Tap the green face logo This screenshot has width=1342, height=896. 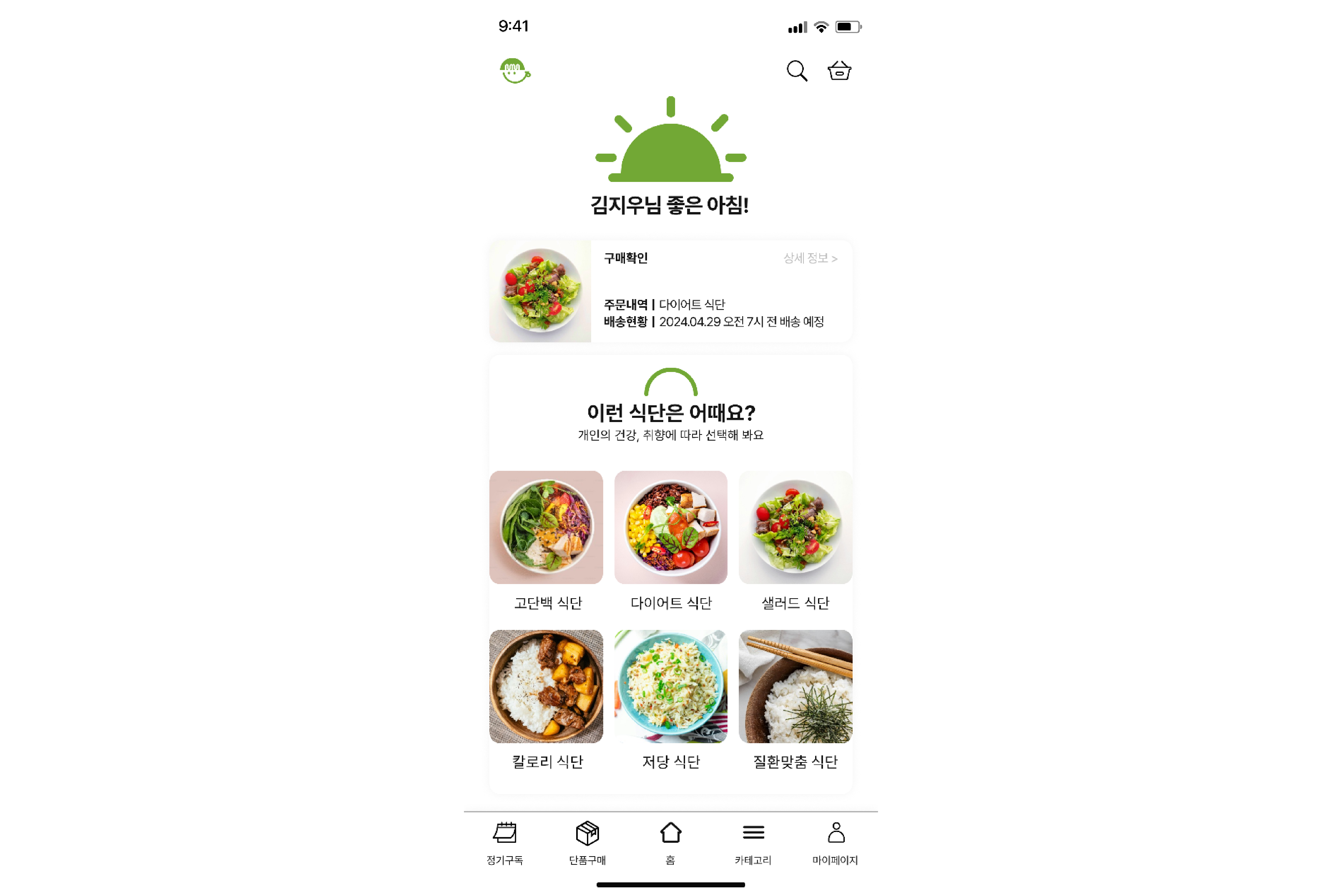tap(514, 71)
